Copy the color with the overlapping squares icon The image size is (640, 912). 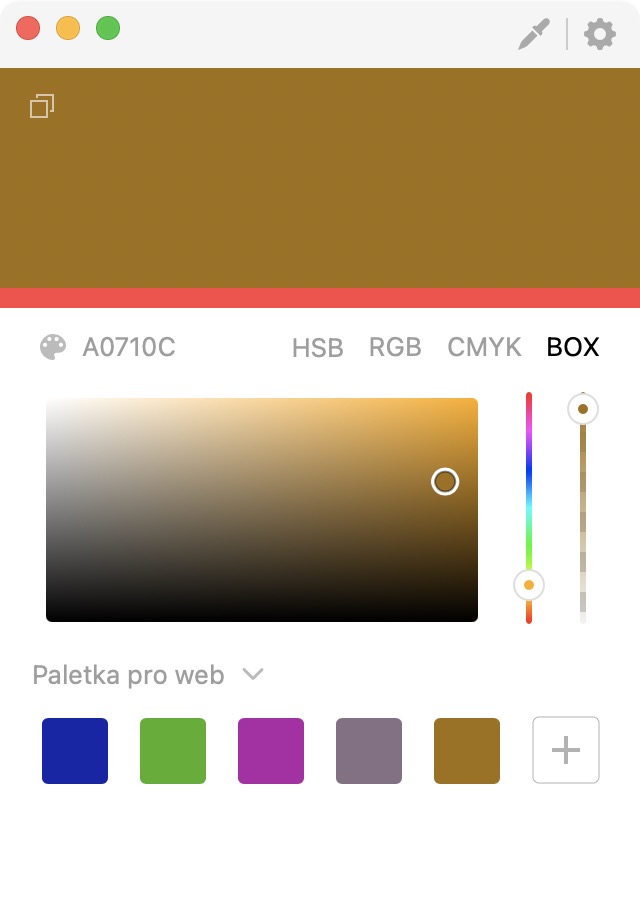pos(42,106)
